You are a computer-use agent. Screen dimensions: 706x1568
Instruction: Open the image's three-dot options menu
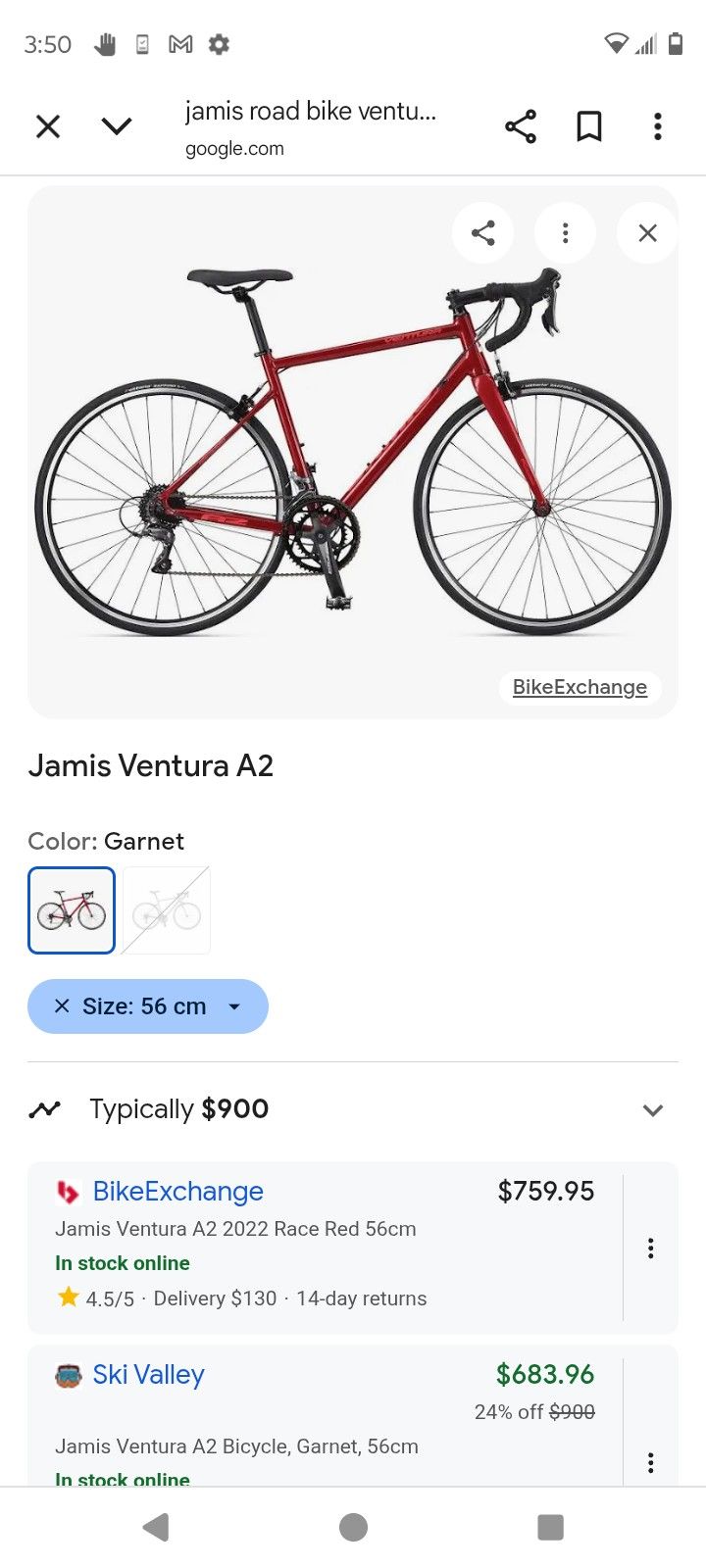point(565,232)
